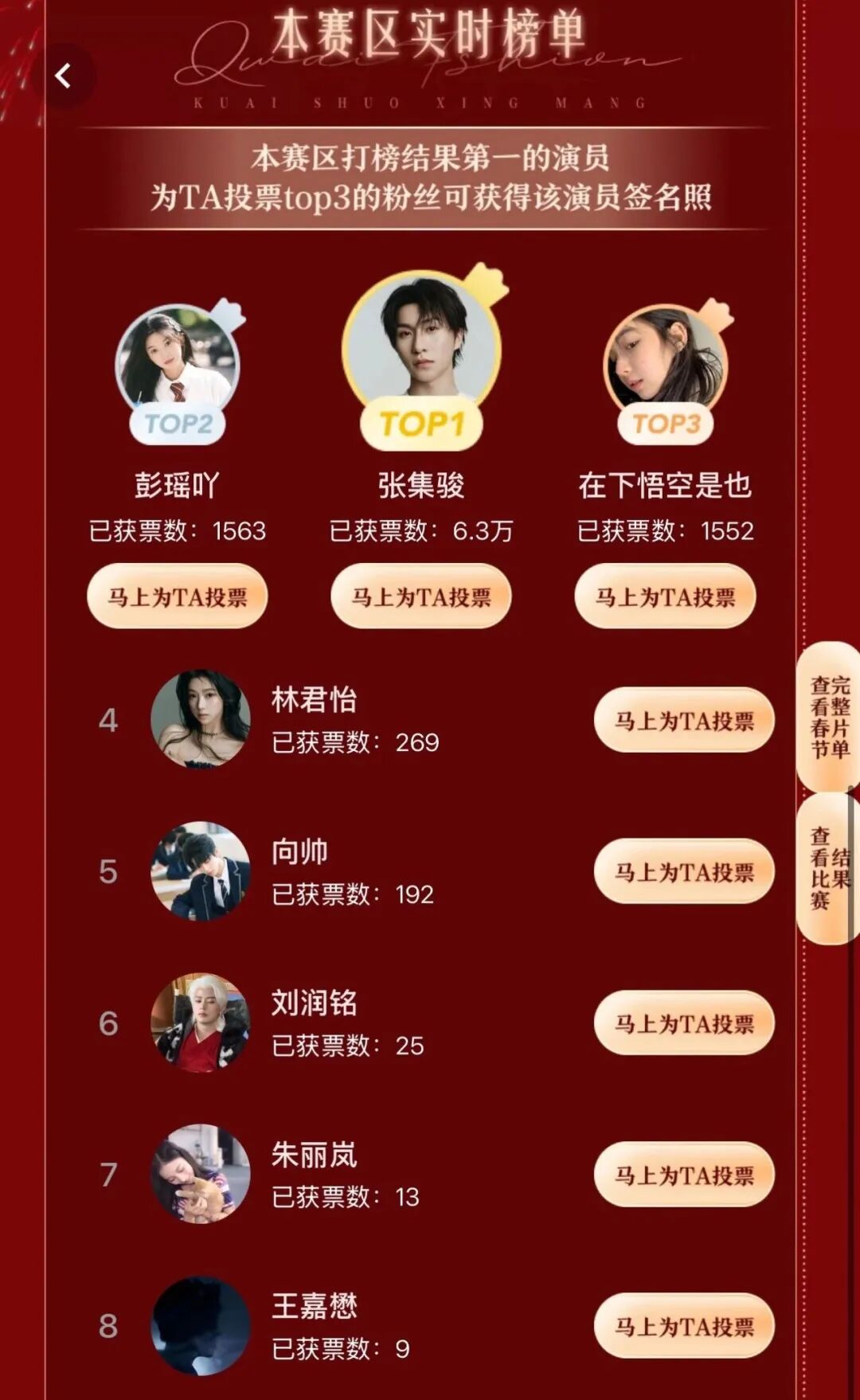860x1400 pixels.
Task: Vote for 向帅 ranked fifth
Action: pos(683,872)
